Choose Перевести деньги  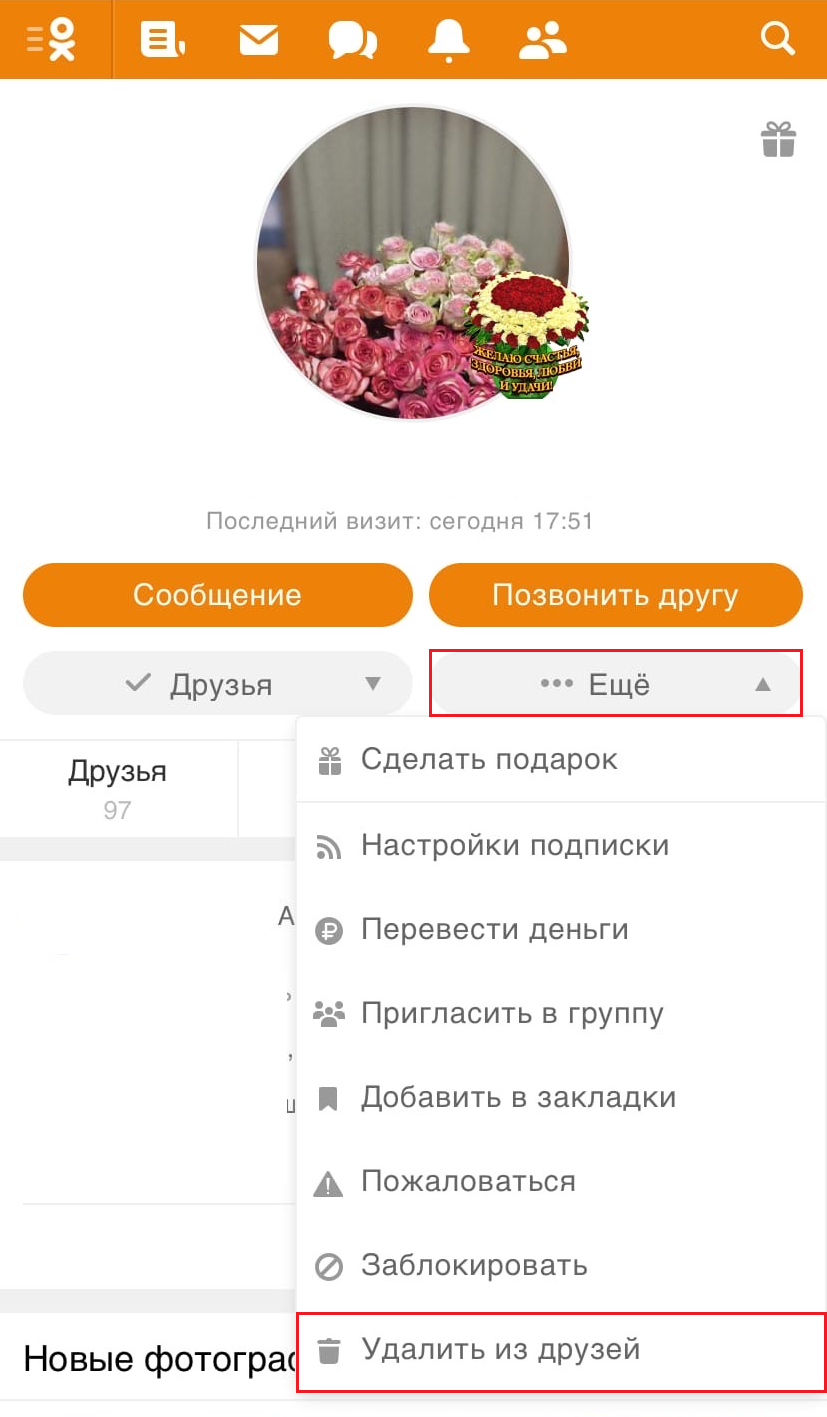pos(494,930)
